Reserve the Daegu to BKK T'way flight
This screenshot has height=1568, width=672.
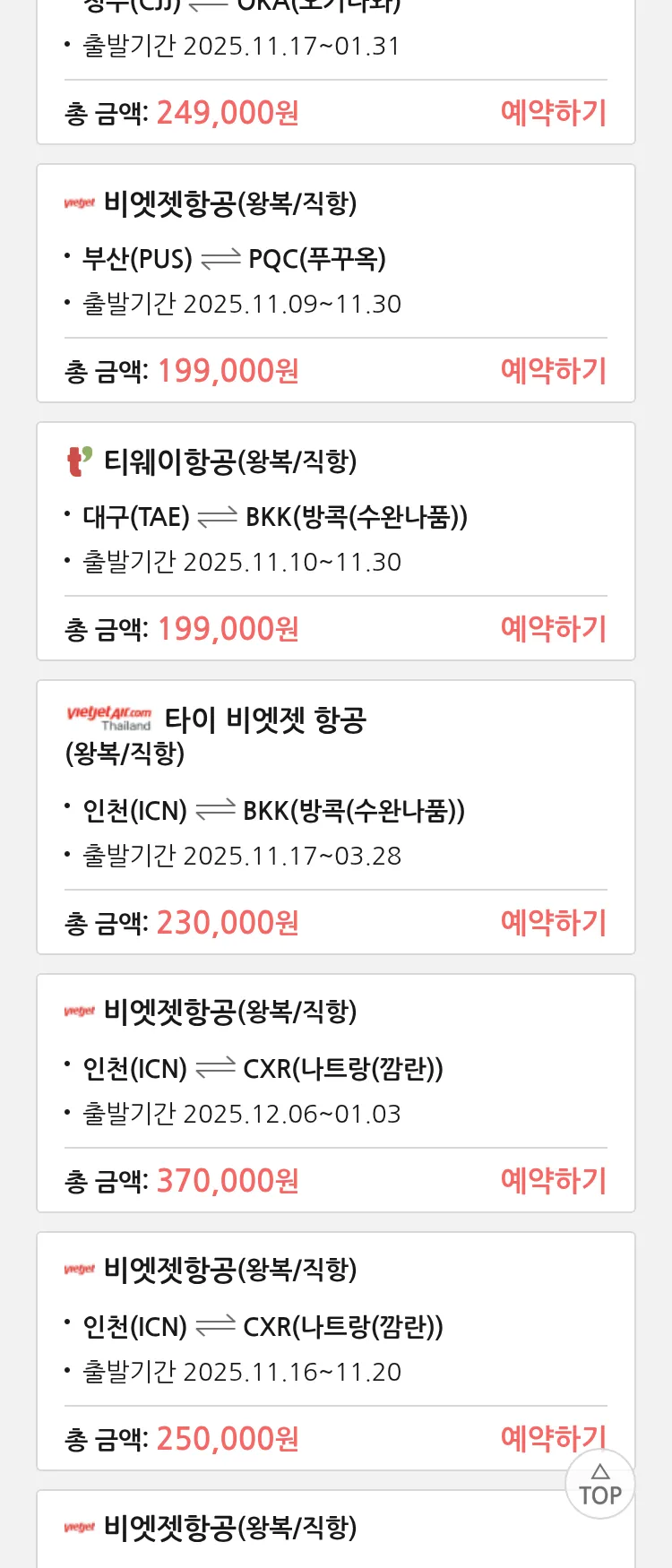coord(553,629)
